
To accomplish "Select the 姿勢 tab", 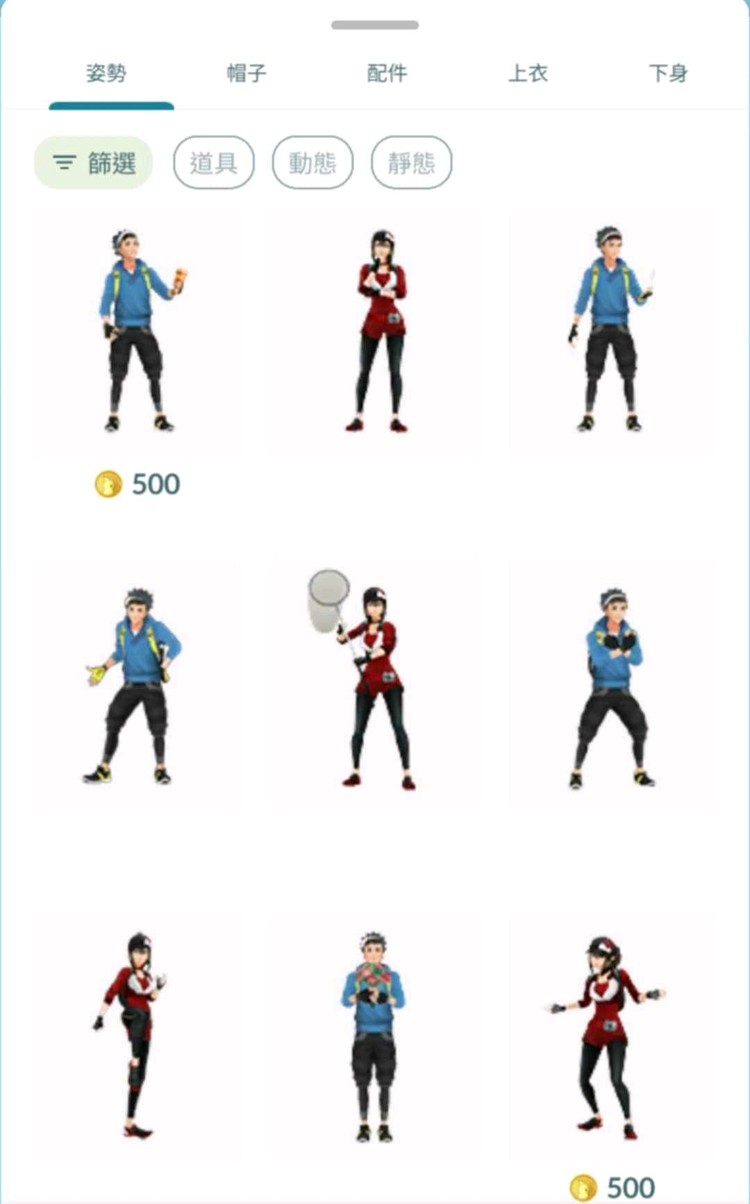I will (107, 74).
